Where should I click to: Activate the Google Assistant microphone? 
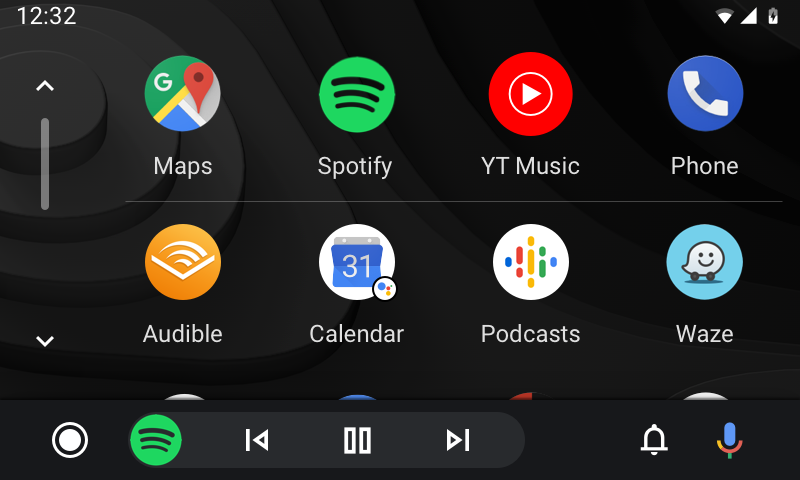[730, 440]
